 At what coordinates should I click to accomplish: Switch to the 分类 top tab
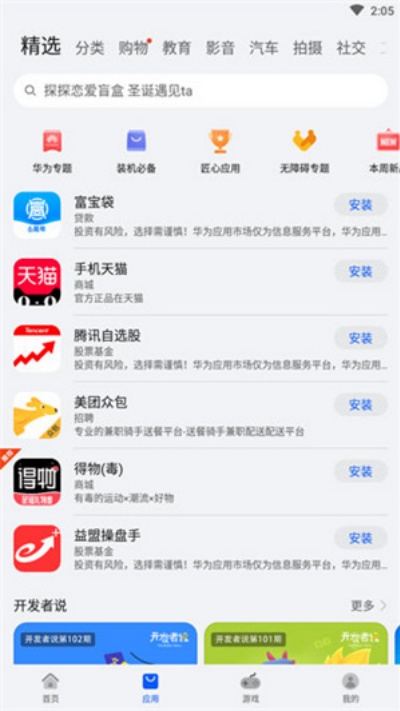click(90, 48)
